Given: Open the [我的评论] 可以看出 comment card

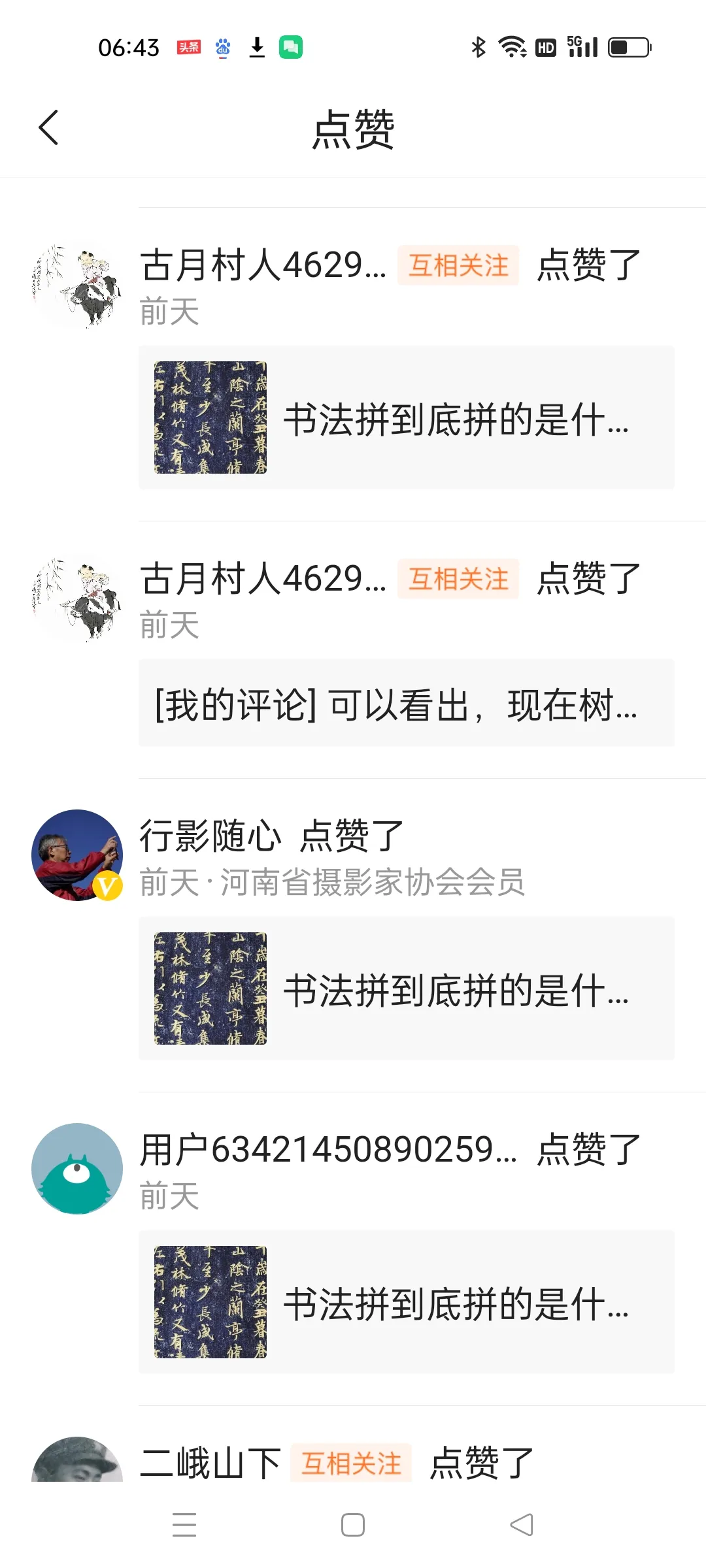Looking at the screenshot, I should (x=406, y=704).
